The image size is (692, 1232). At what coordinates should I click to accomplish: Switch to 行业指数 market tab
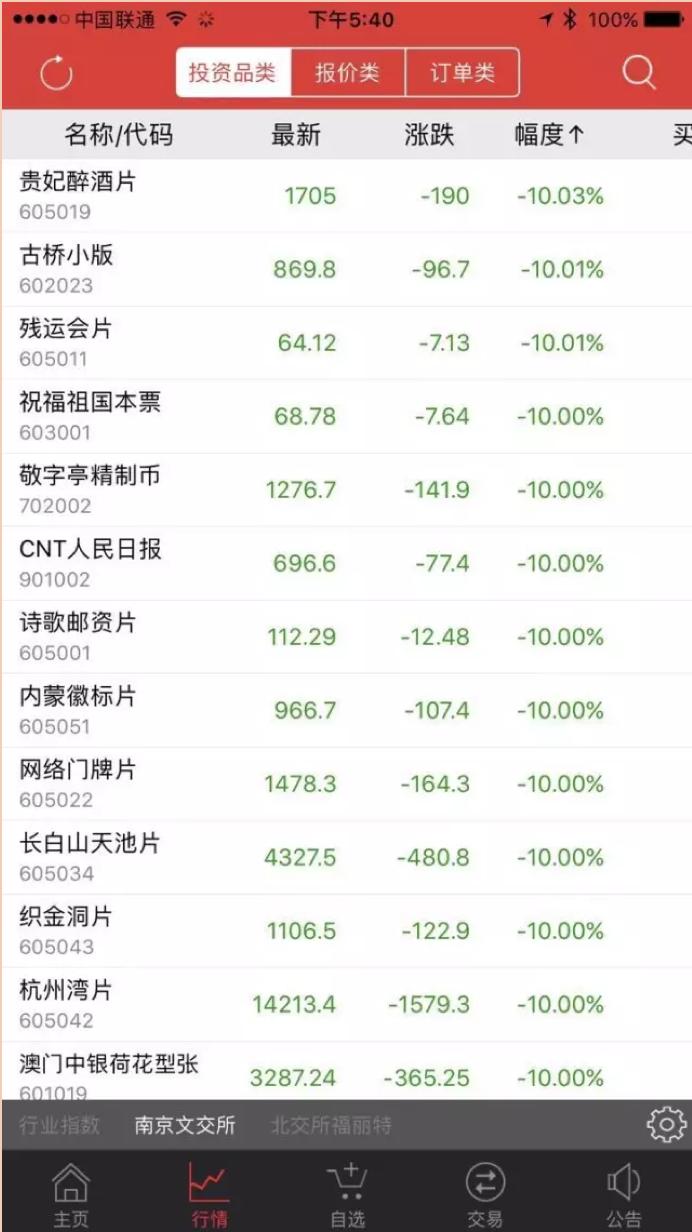tap(60, 1125)
